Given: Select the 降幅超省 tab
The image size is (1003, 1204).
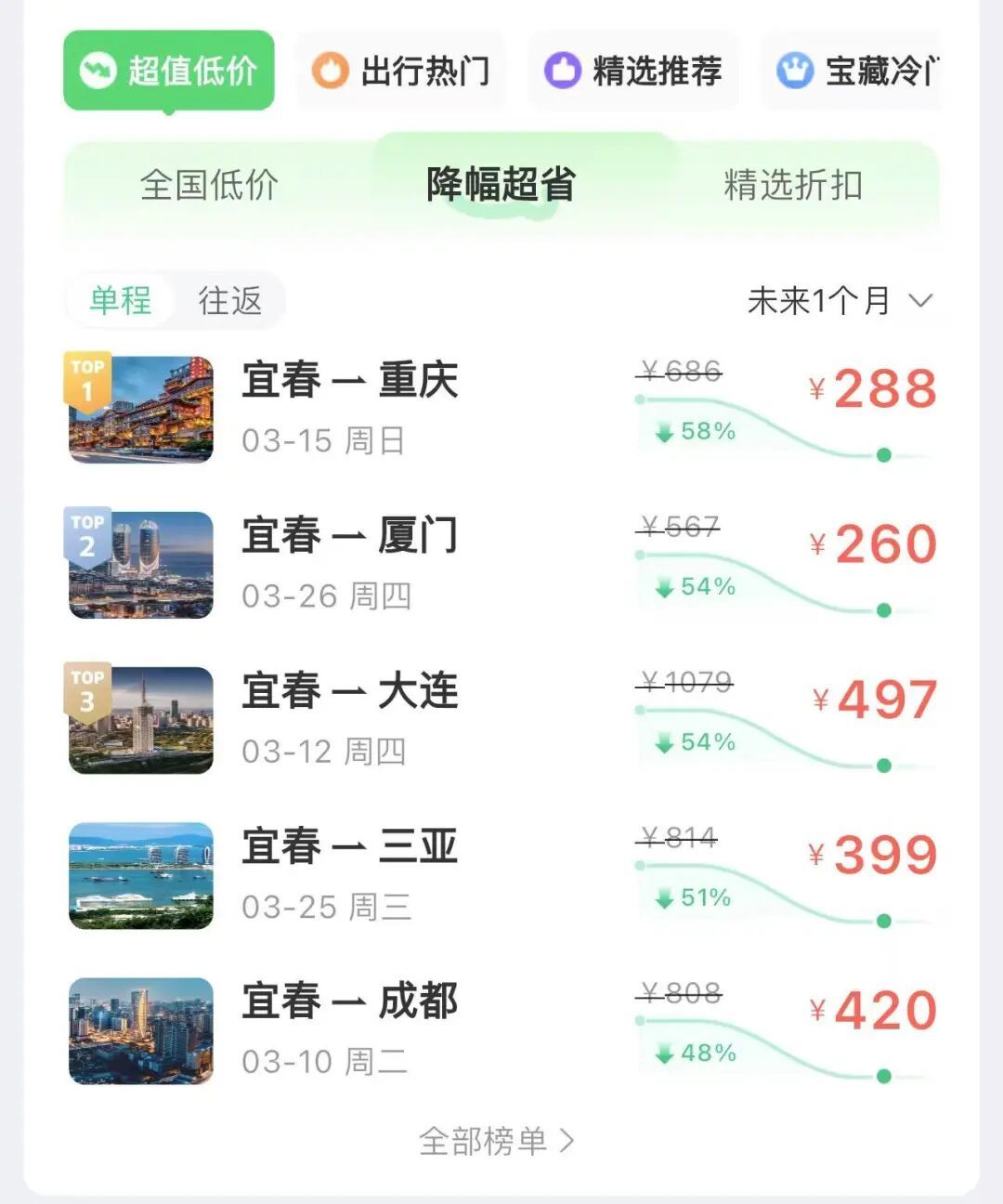Looking at the screenshot, I should 501,185.
